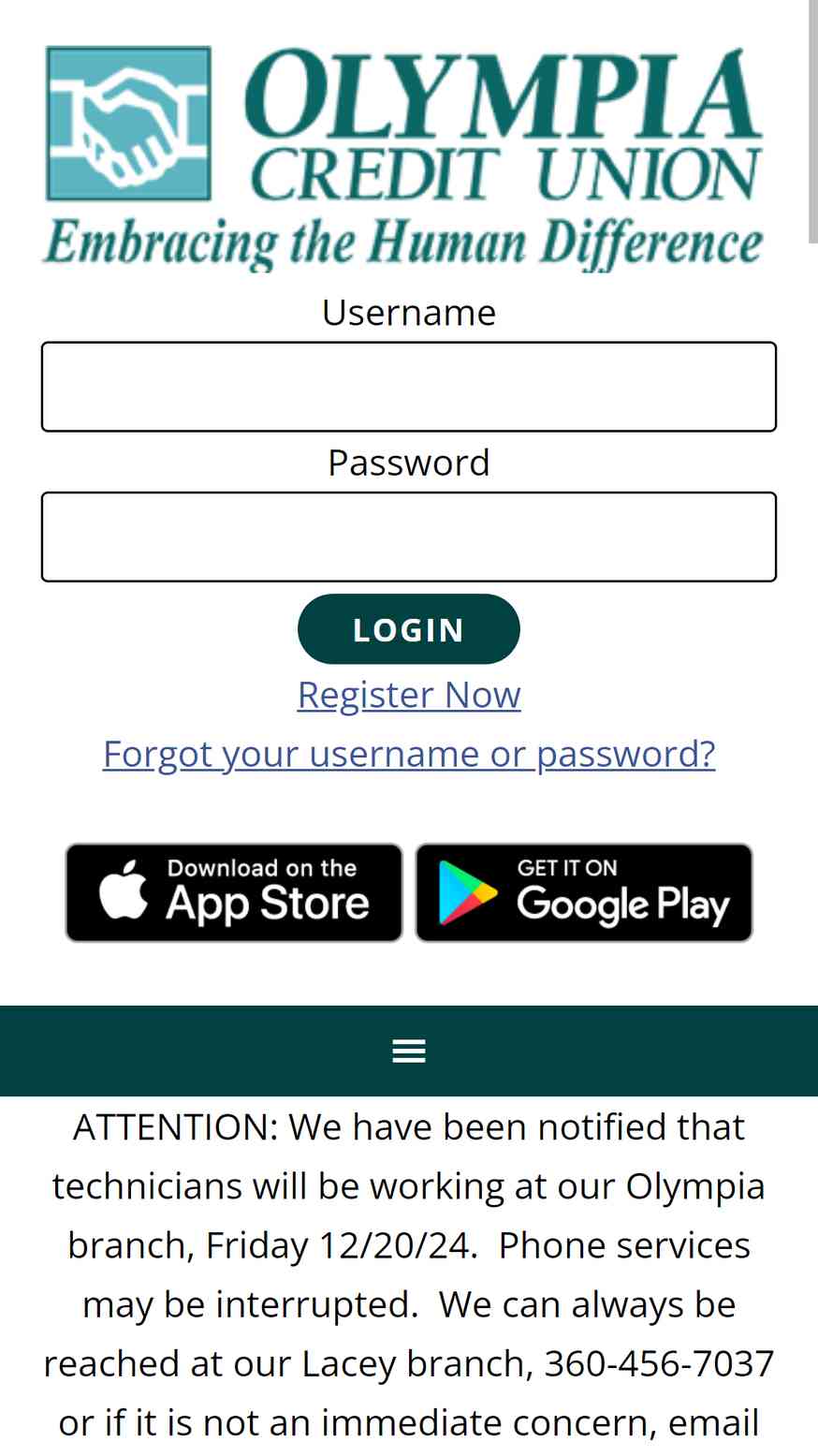Image resolution: width=818 pixels, height=1456 pixels.
Task: Open Forgot your username or password link
Action: 409,754
